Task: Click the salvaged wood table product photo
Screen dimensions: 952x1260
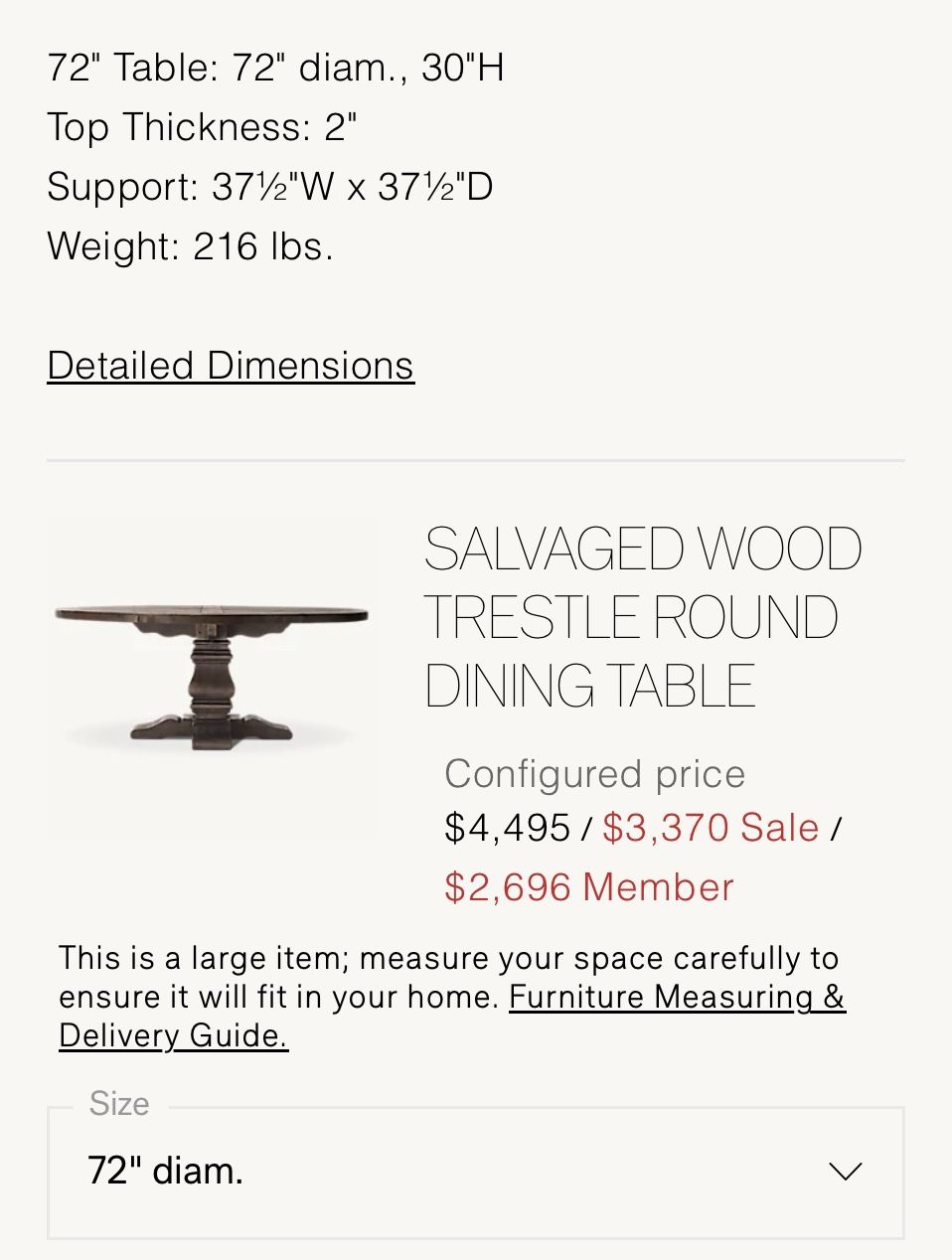Action: 214,668
